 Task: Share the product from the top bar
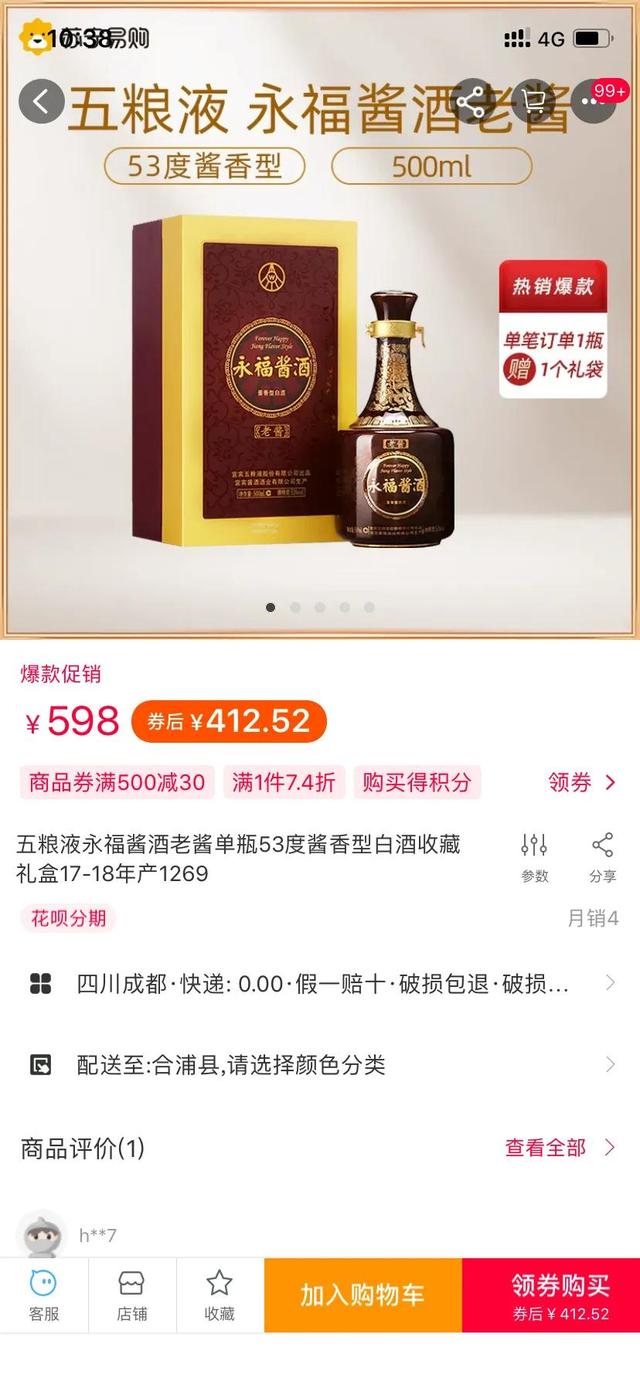click(472, 101)
